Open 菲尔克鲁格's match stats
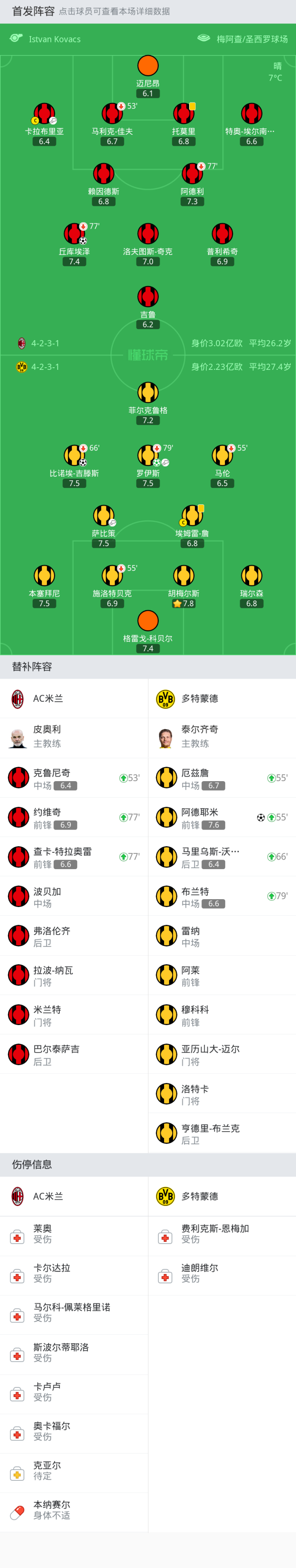296x1568 pixels. tap(148, 393)
